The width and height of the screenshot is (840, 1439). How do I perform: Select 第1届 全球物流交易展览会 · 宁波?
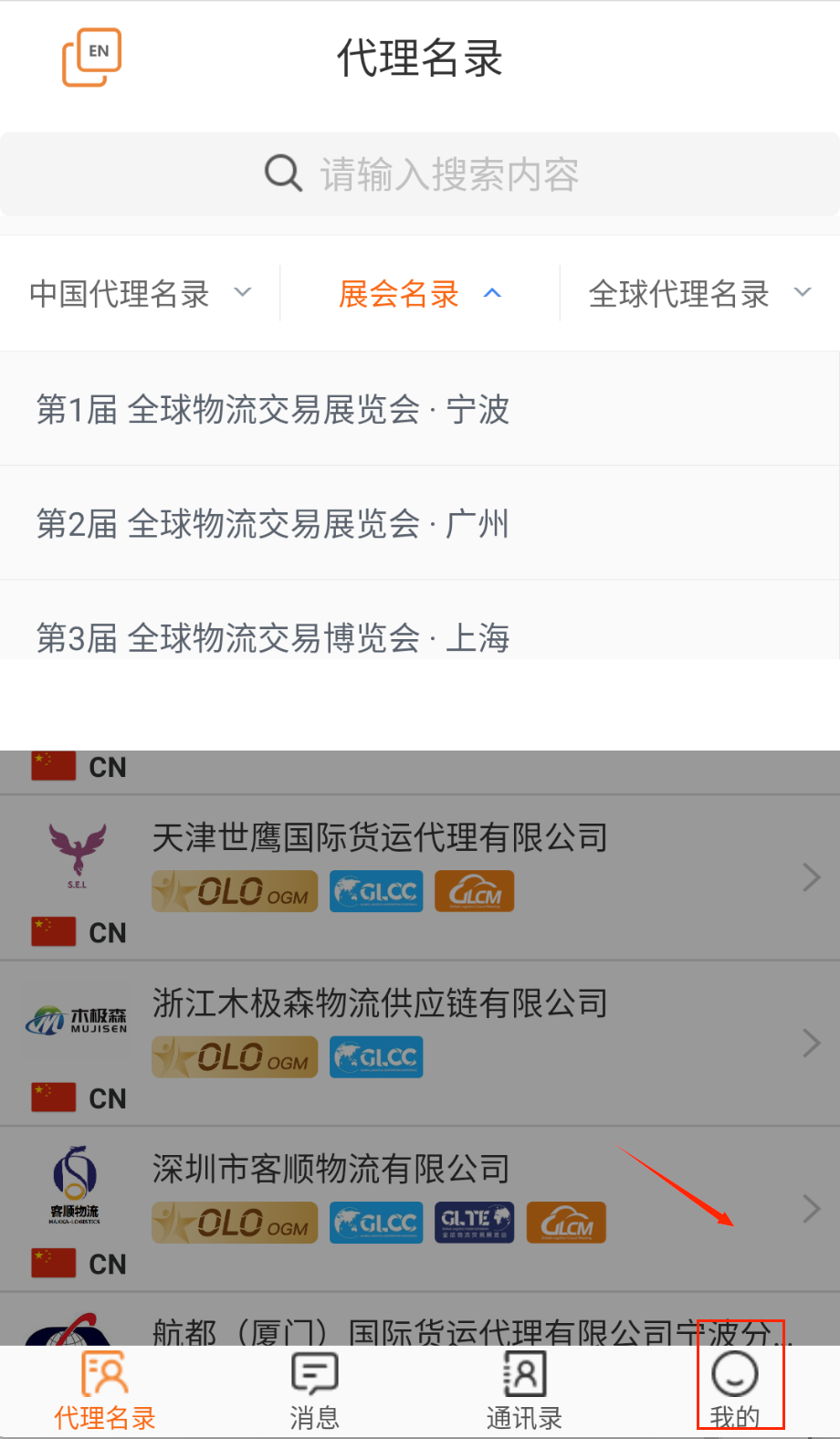[x=272, y=410]
